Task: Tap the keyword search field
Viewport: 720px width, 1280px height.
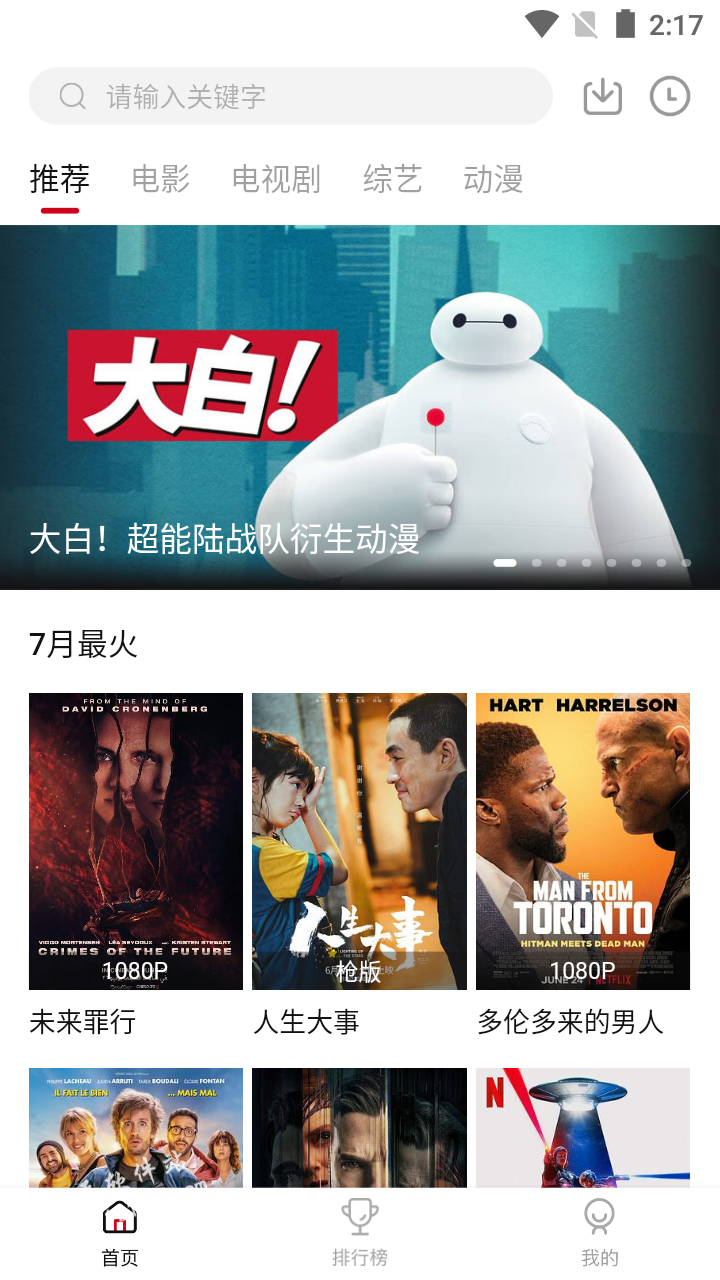Action: click(x=290, y=96)
